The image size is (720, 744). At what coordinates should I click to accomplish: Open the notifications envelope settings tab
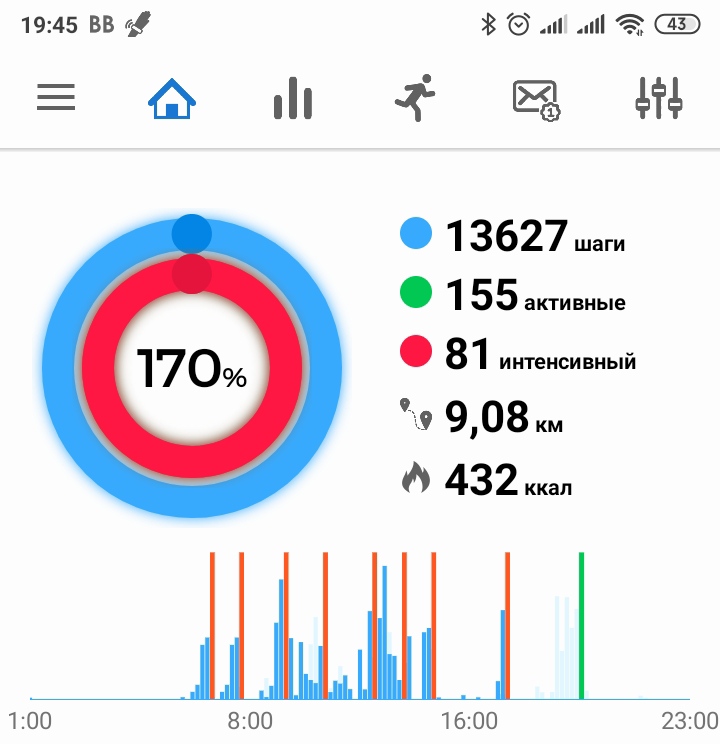coord(536,99)
